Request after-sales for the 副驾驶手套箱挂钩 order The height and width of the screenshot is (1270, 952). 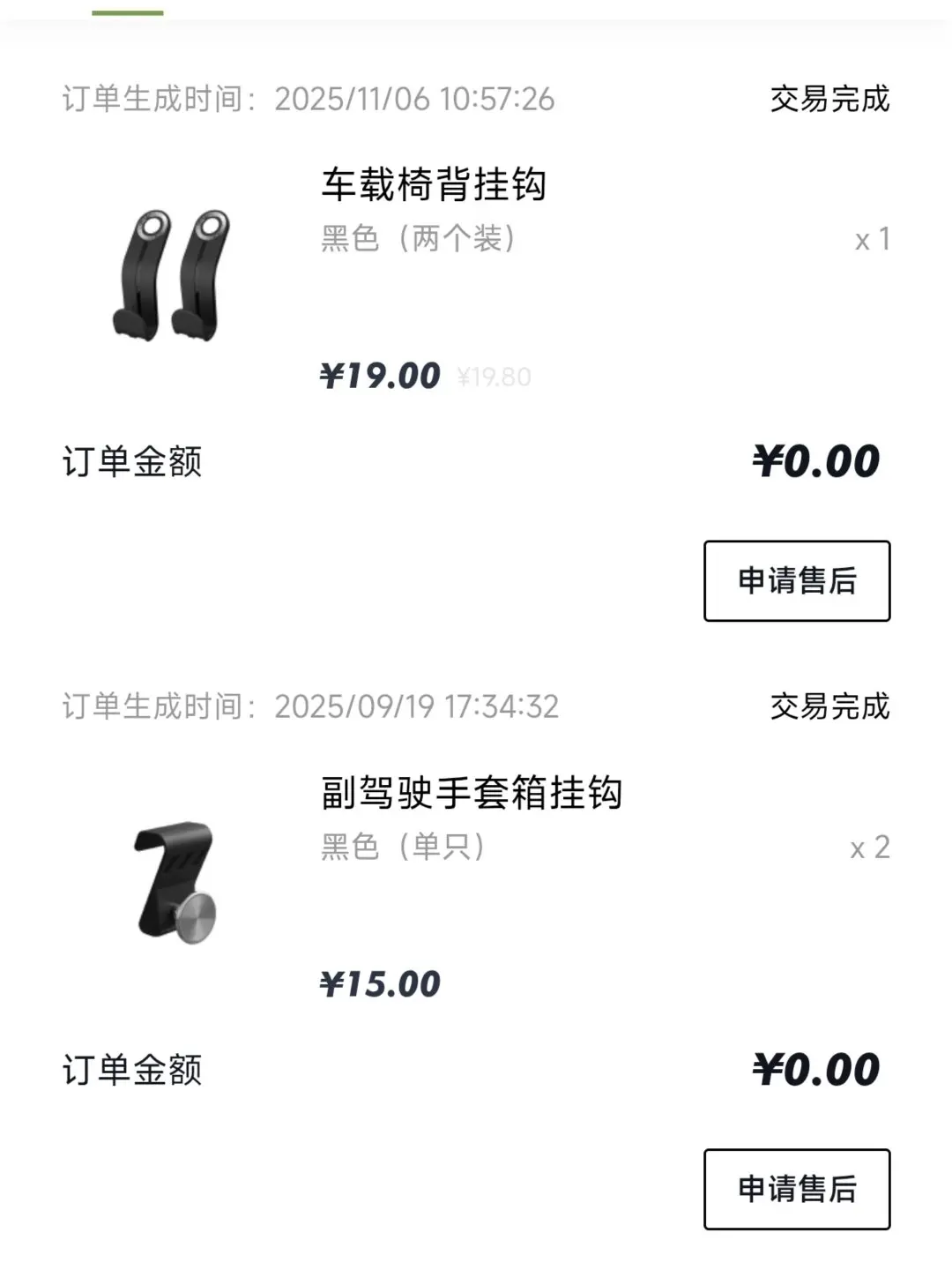[796, 1189]
